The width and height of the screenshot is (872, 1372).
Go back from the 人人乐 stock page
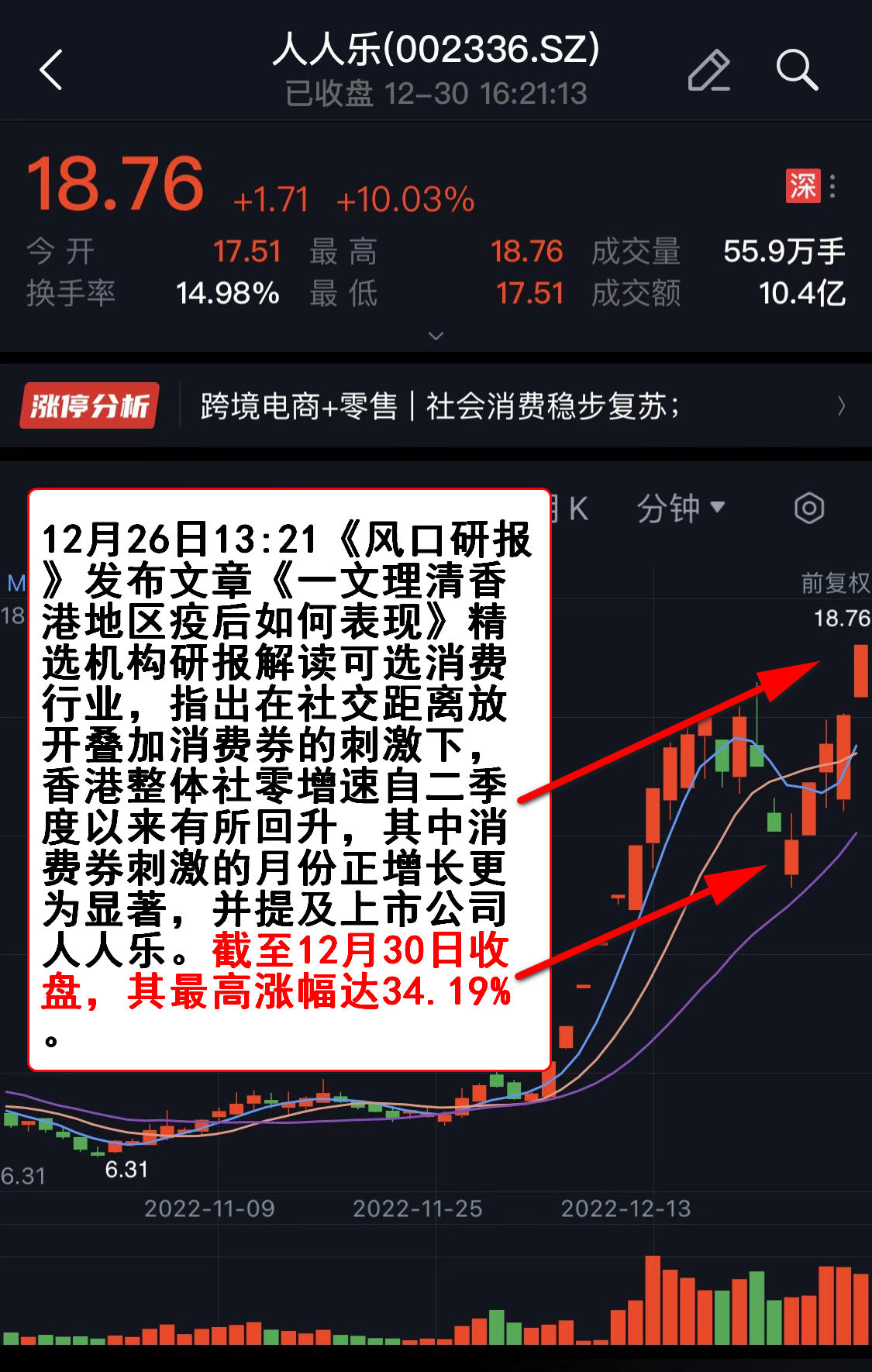coord(51,70)
